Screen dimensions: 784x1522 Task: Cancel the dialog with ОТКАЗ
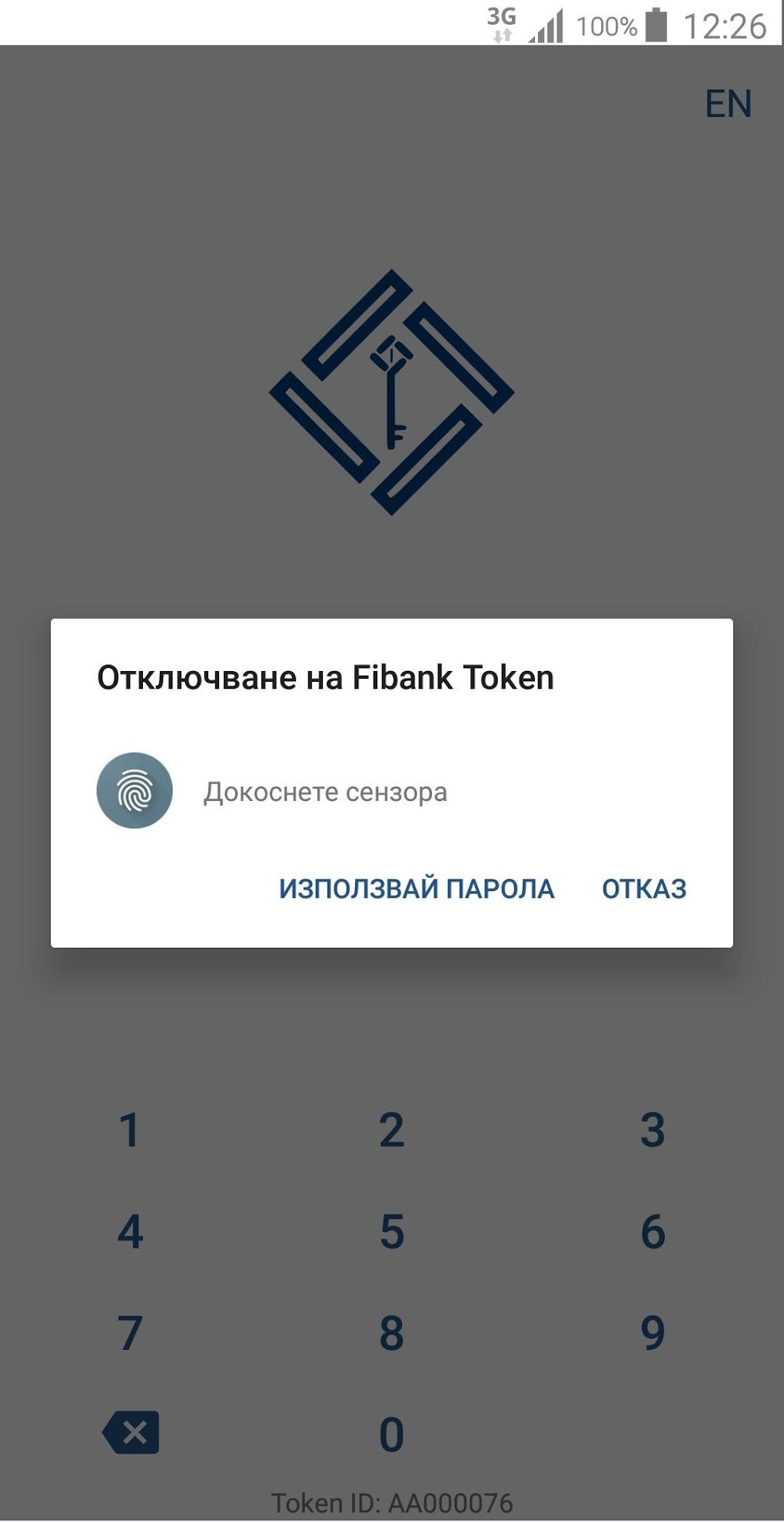coord(644,889)
